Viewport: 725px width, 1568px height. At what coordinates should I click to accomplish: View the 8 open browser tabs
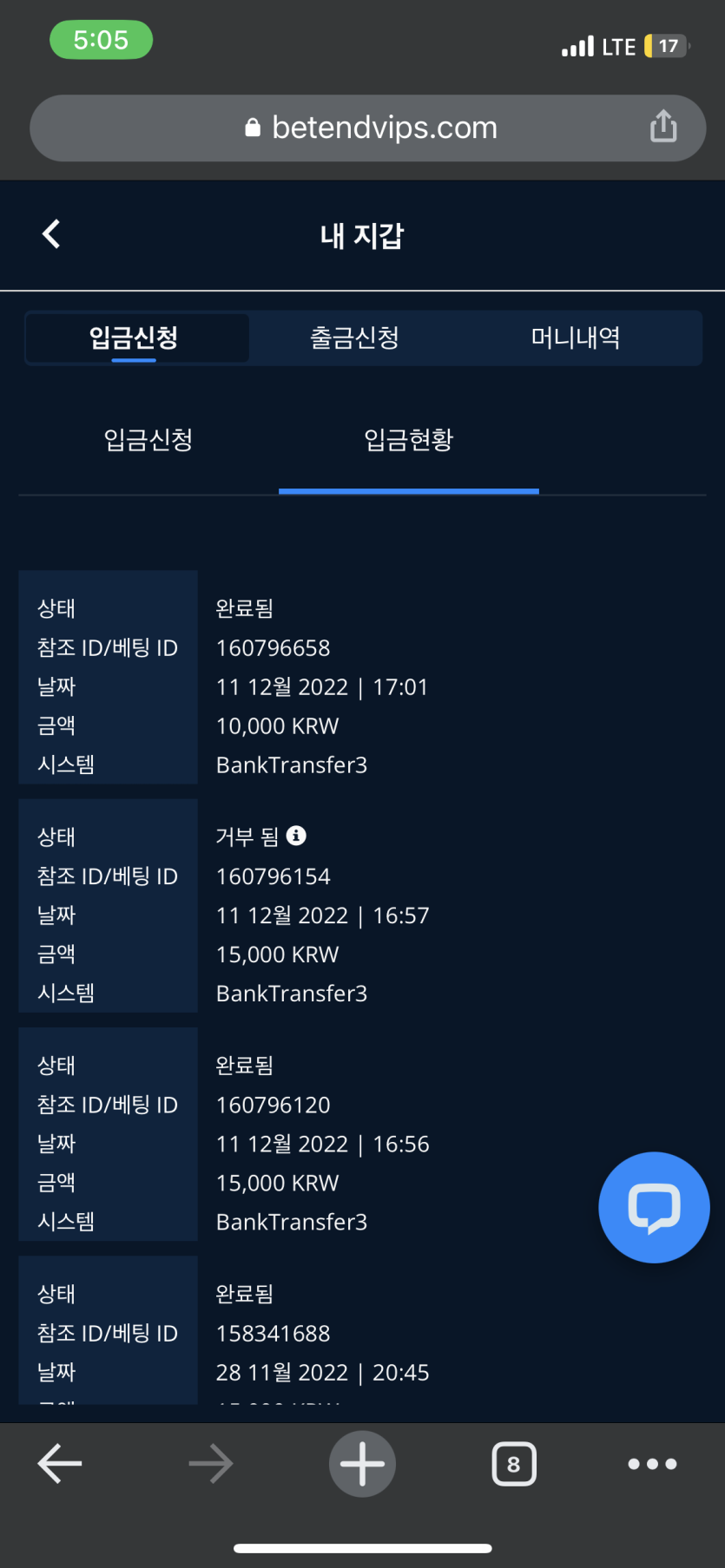click(x=514, y=1464)
